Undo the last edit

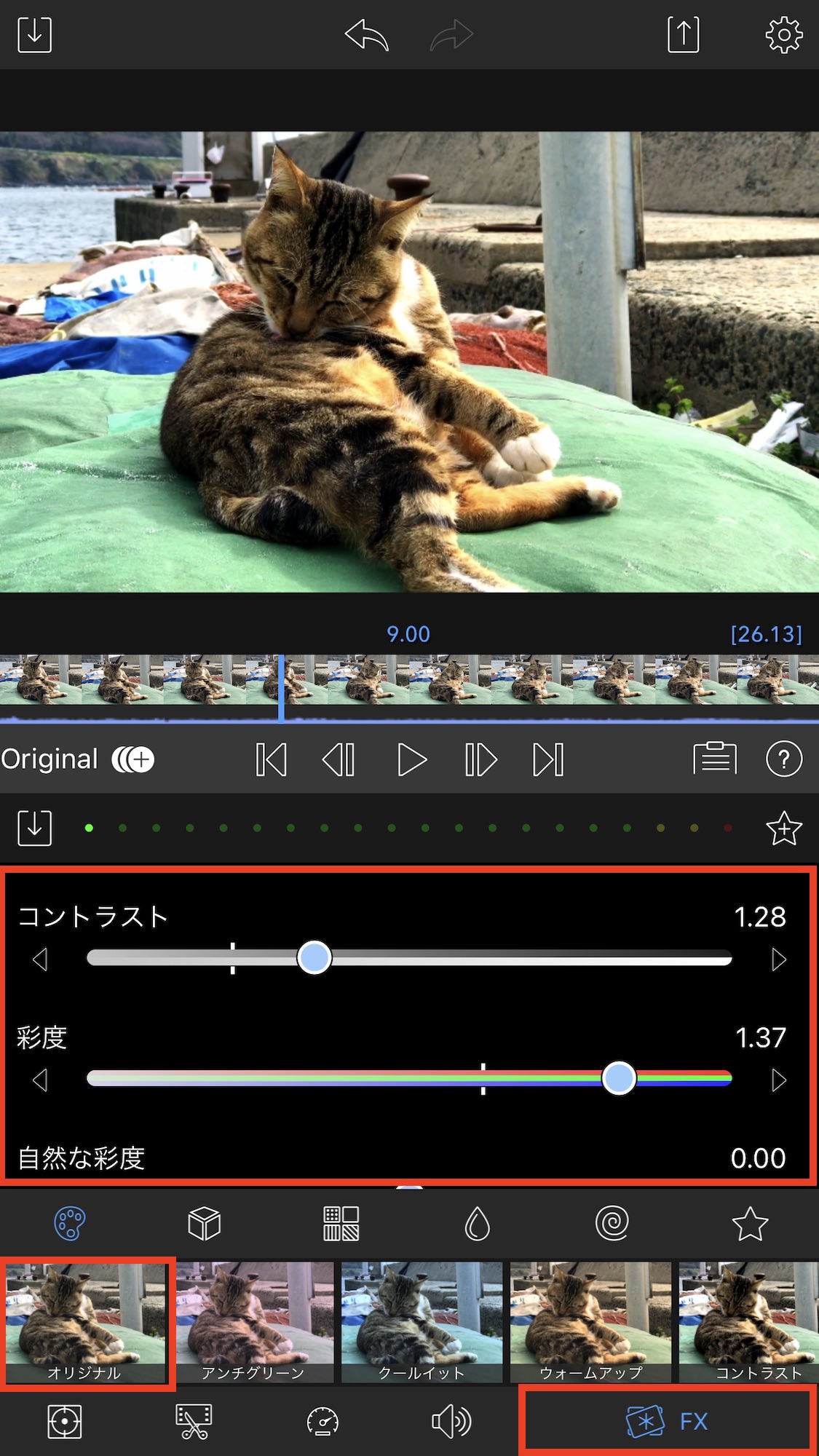point(366,35)
